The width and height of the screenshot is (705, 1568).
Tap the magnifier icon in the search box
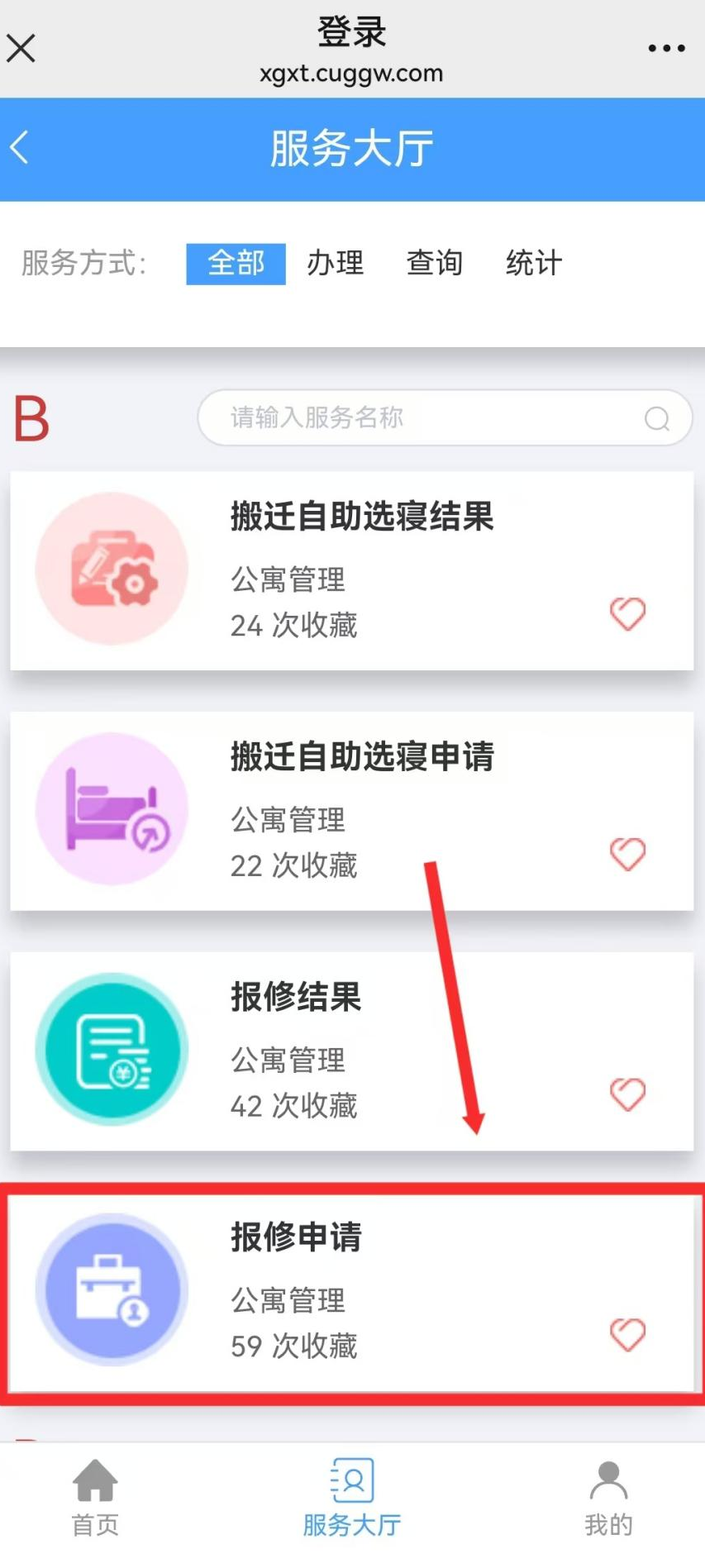pos(656,418)
